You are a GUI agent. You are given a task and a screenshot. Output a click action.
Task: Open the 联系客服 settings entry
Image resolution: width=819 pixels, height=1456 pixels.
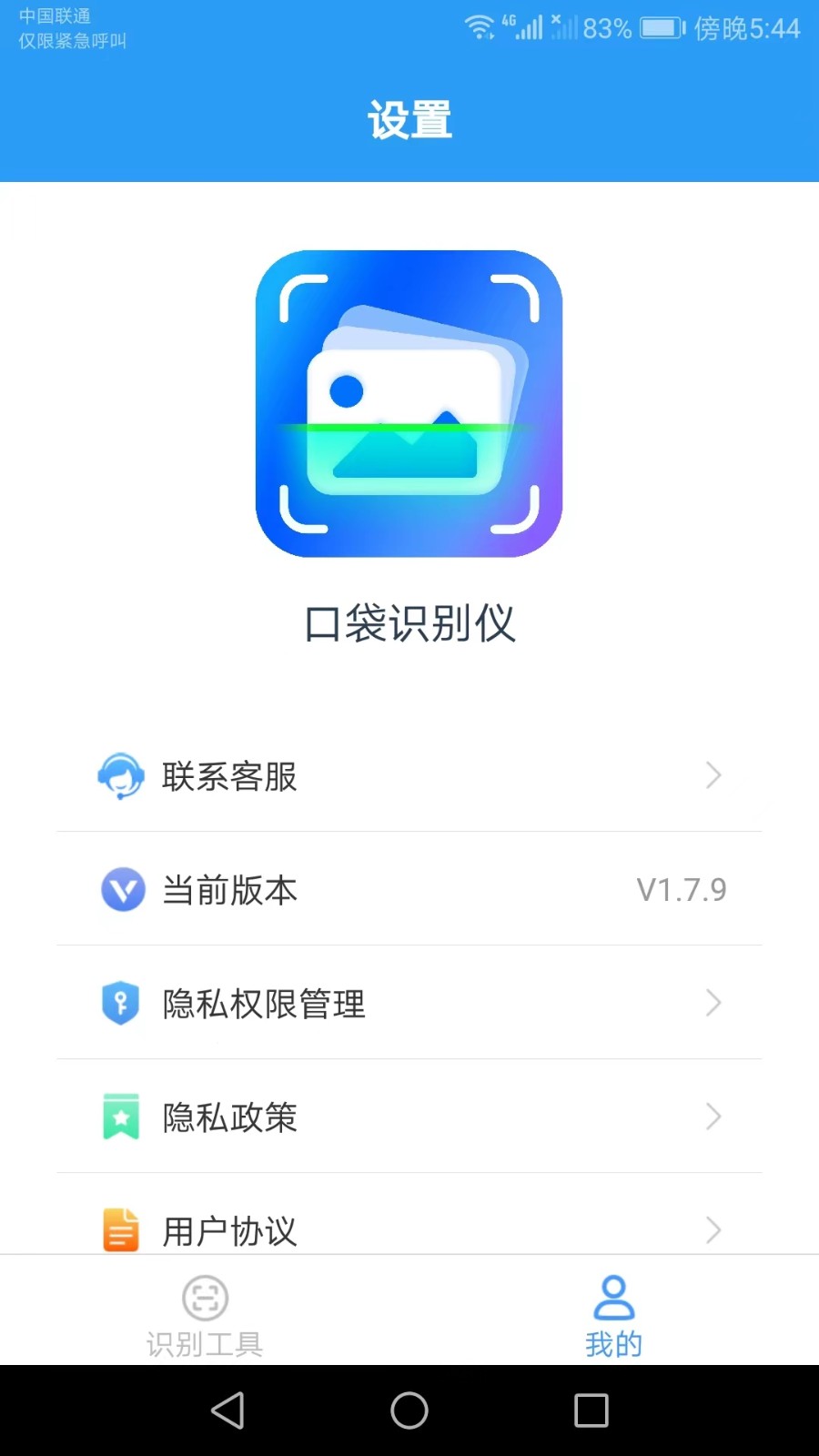(x=409, y=776)
